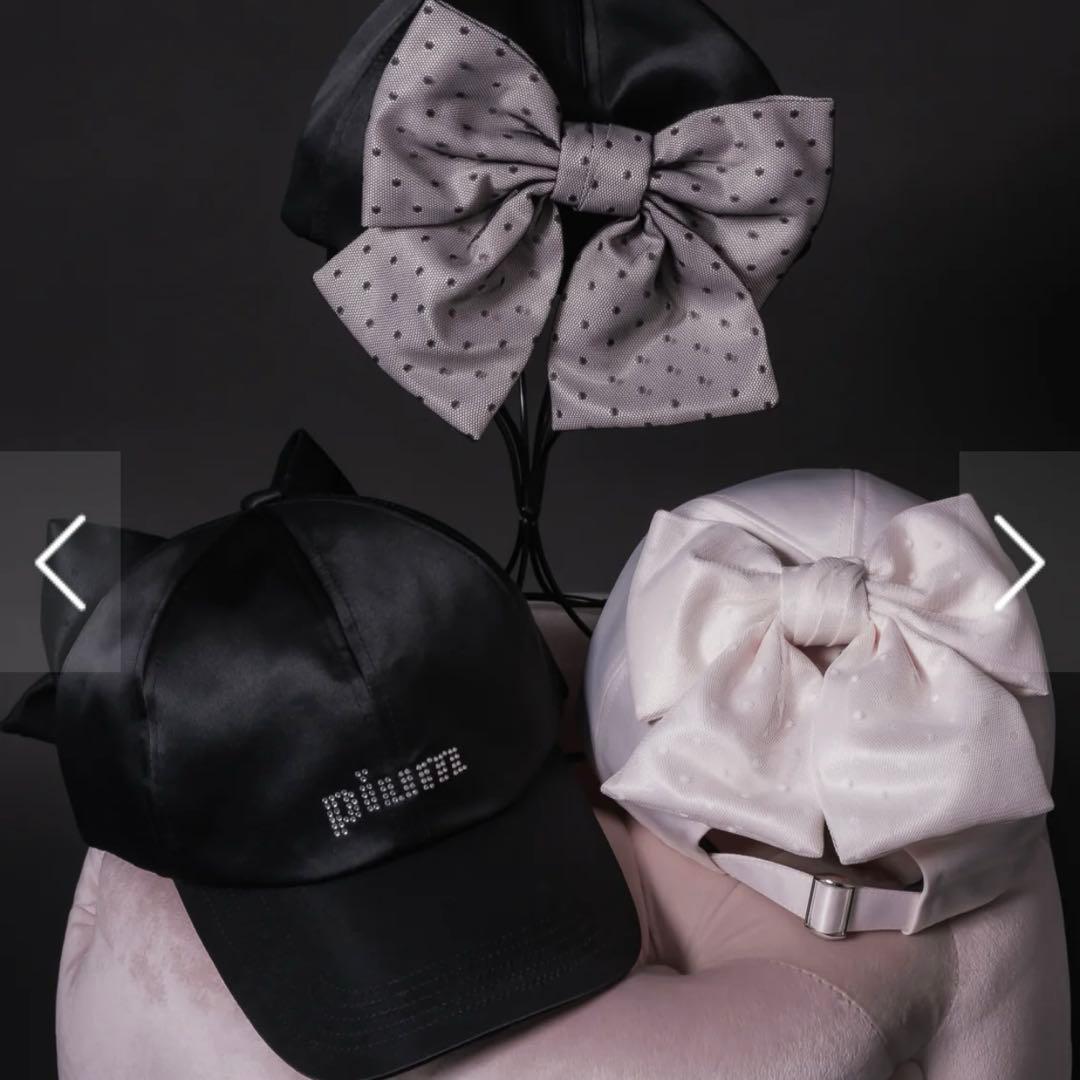Image resolution: width=1080 pixels, height=1080 pixels.
Task: Go to the previous product image
Action: tap(60, 562)
